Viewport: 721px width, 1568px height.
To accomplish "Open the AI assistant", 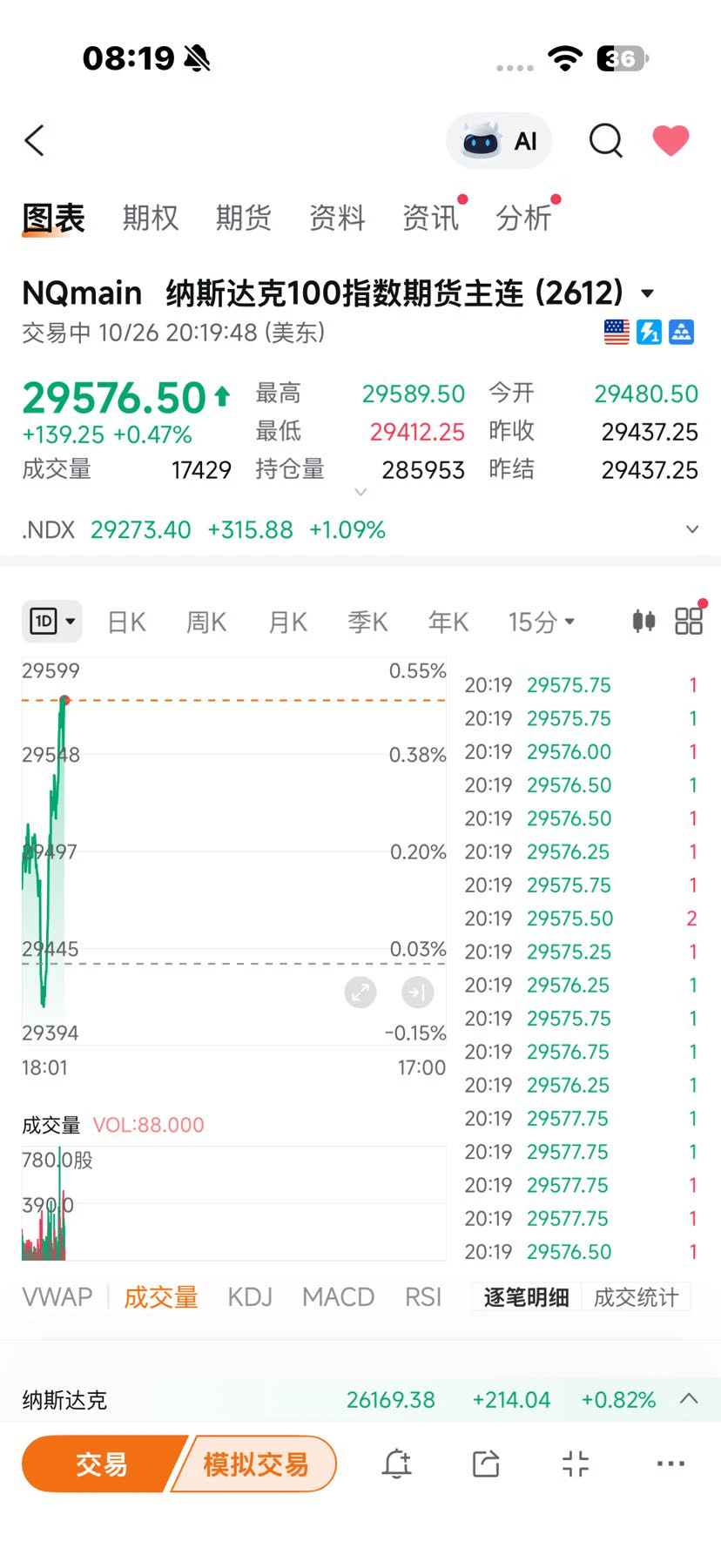I will [x=499, y=140].
